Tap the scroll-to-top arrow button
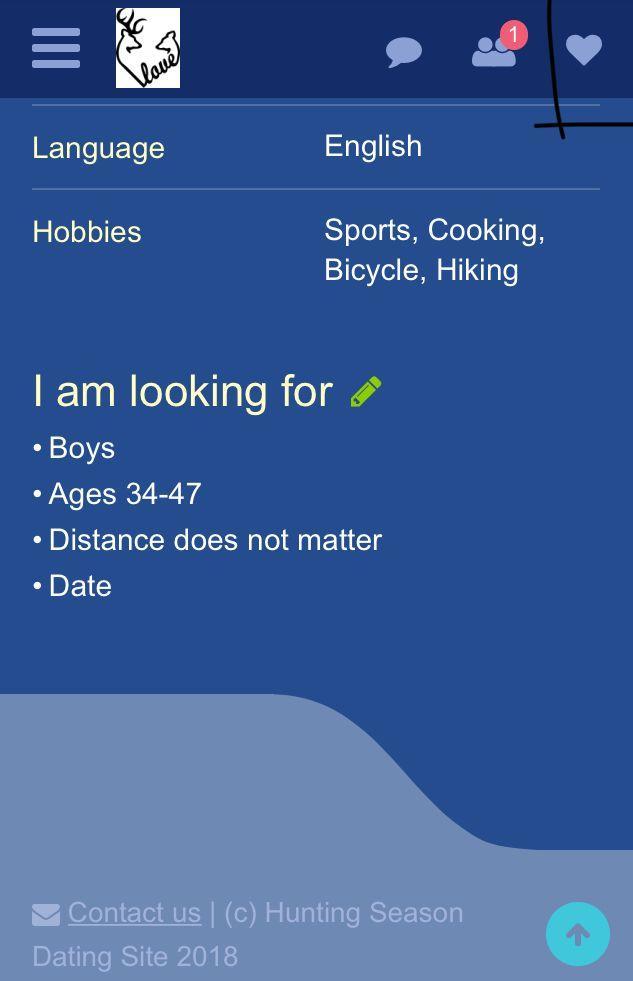The height and width of the screenshot is (981, 633). tap(578, 935)
